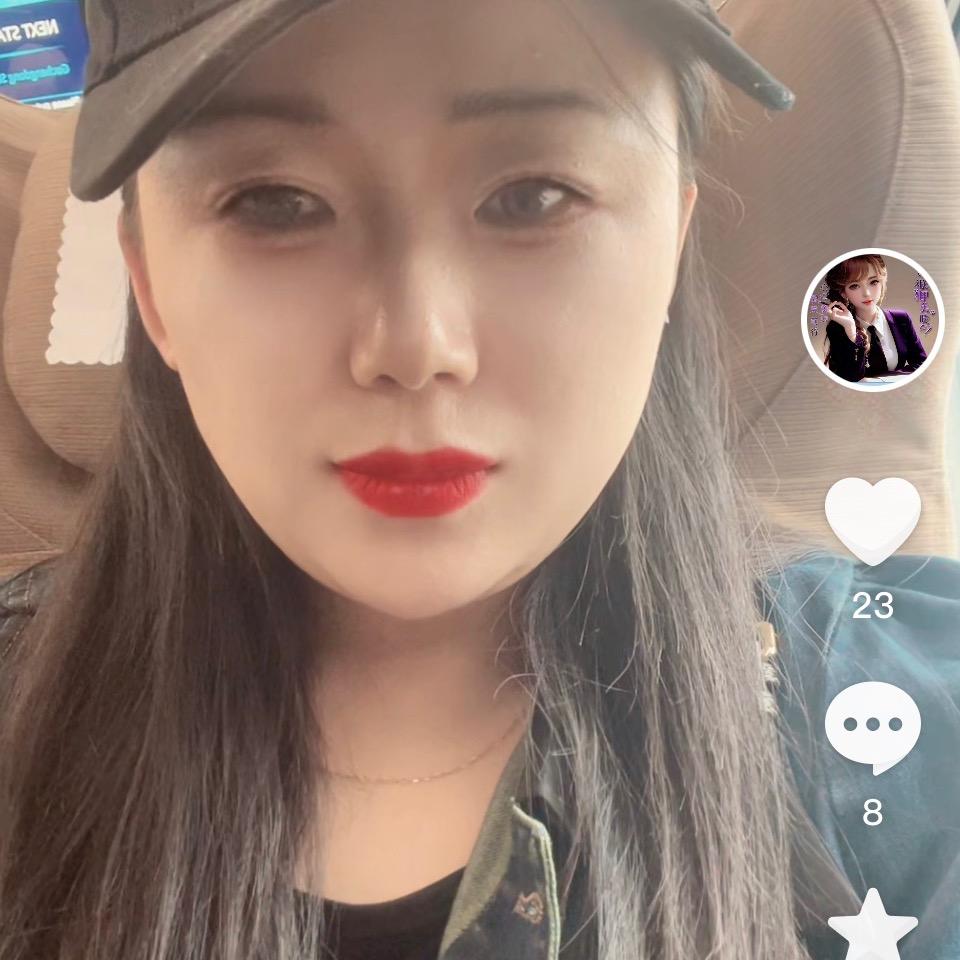Like this video with the heart
960x960 pixels.
[873, 519]
